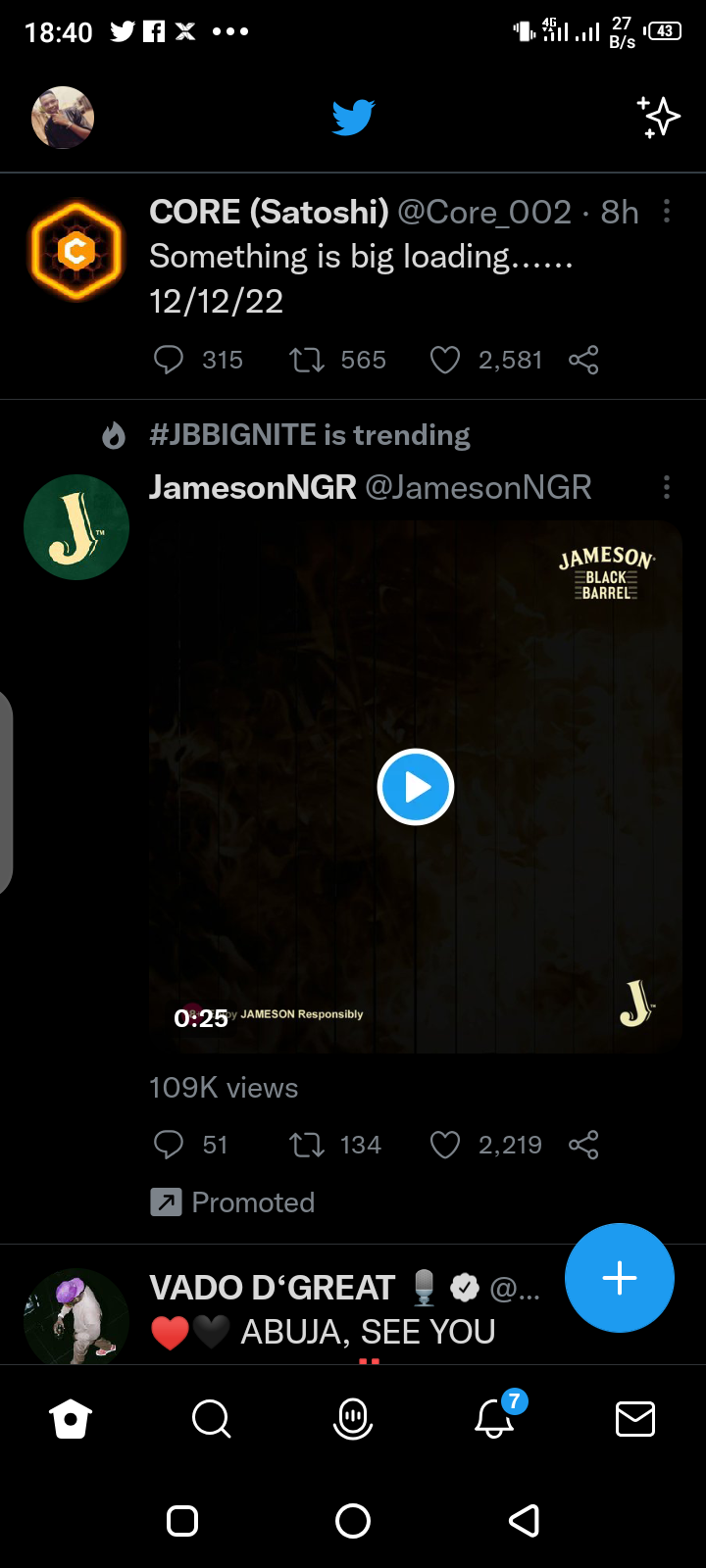Open the profile avatar drawer menu
The width and height of the screenshot is (706, 1568).
point(63,118)
